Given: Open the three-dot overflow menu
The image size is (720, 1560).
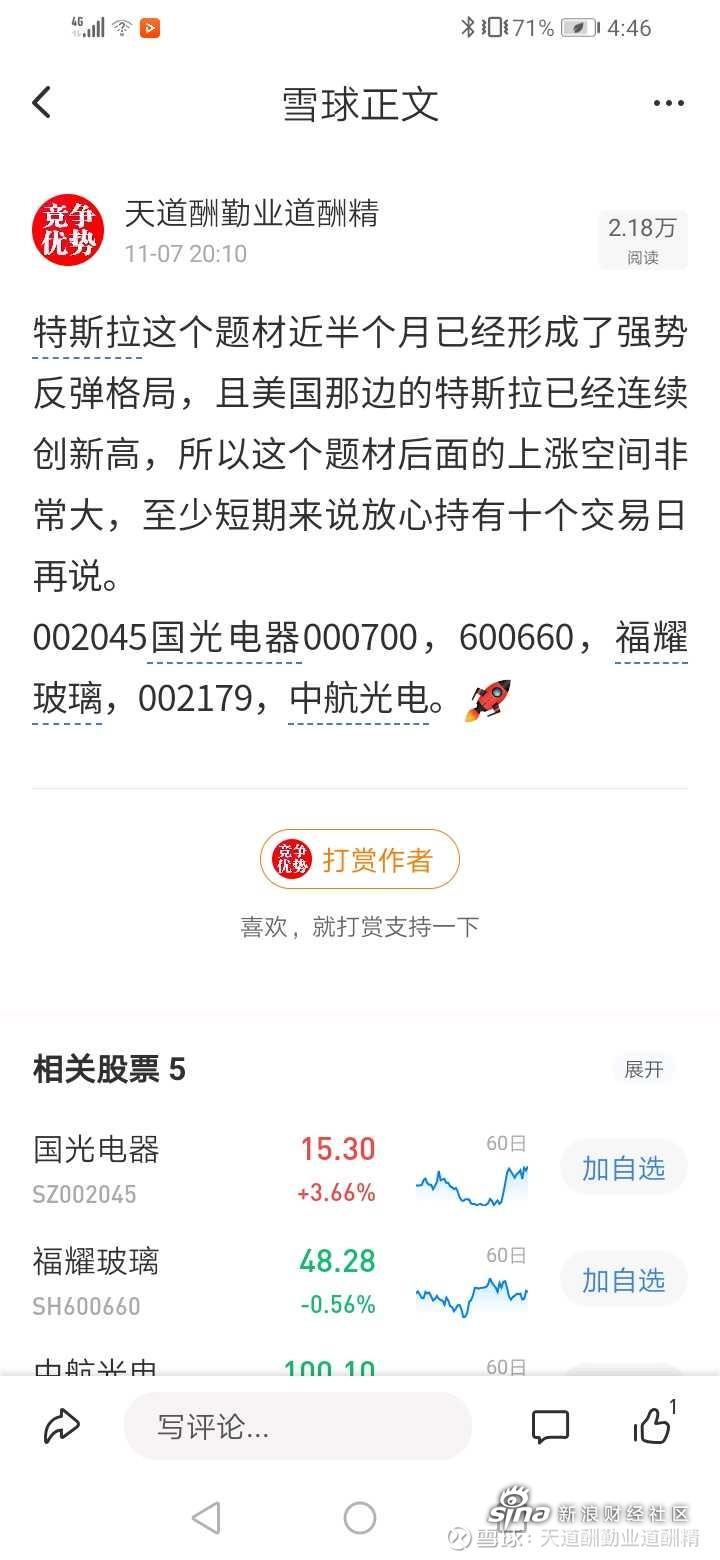Looking at the screenshot, I should (668, 103).
